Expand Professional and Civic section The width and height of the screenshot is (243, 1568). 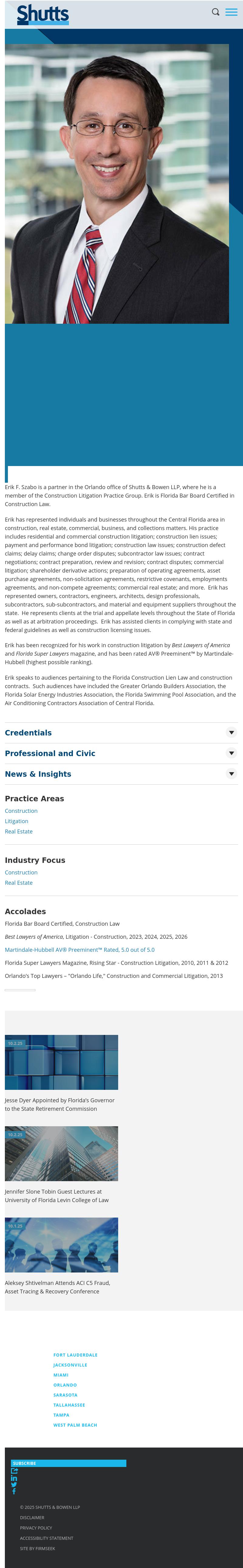click(x=231, y=753)
